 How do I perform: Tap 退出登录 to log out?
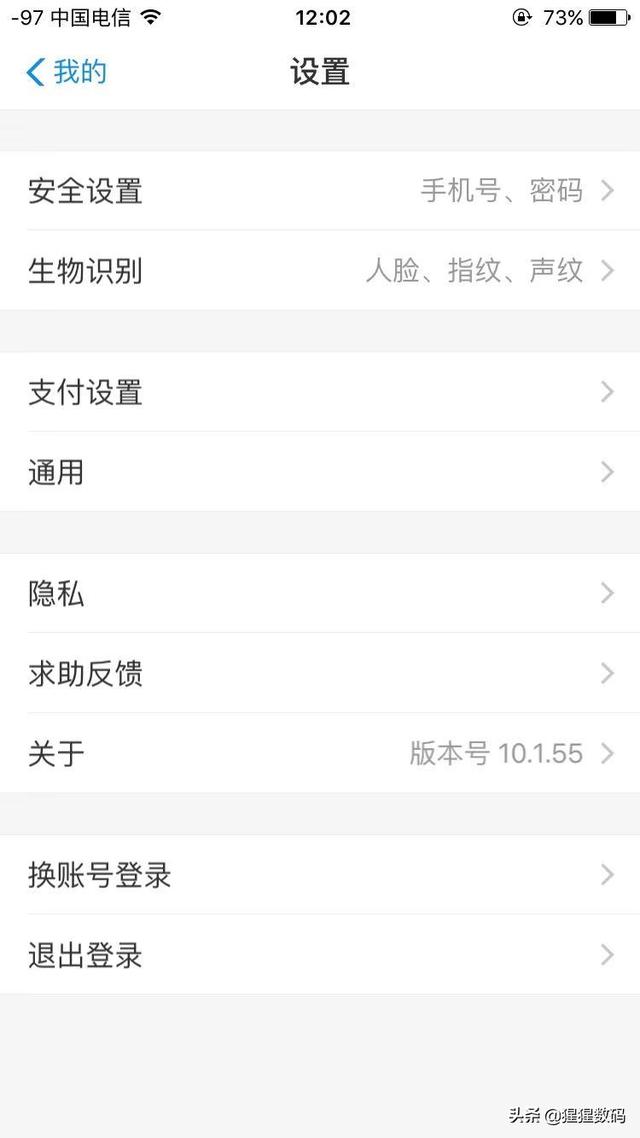pos(320,954)
